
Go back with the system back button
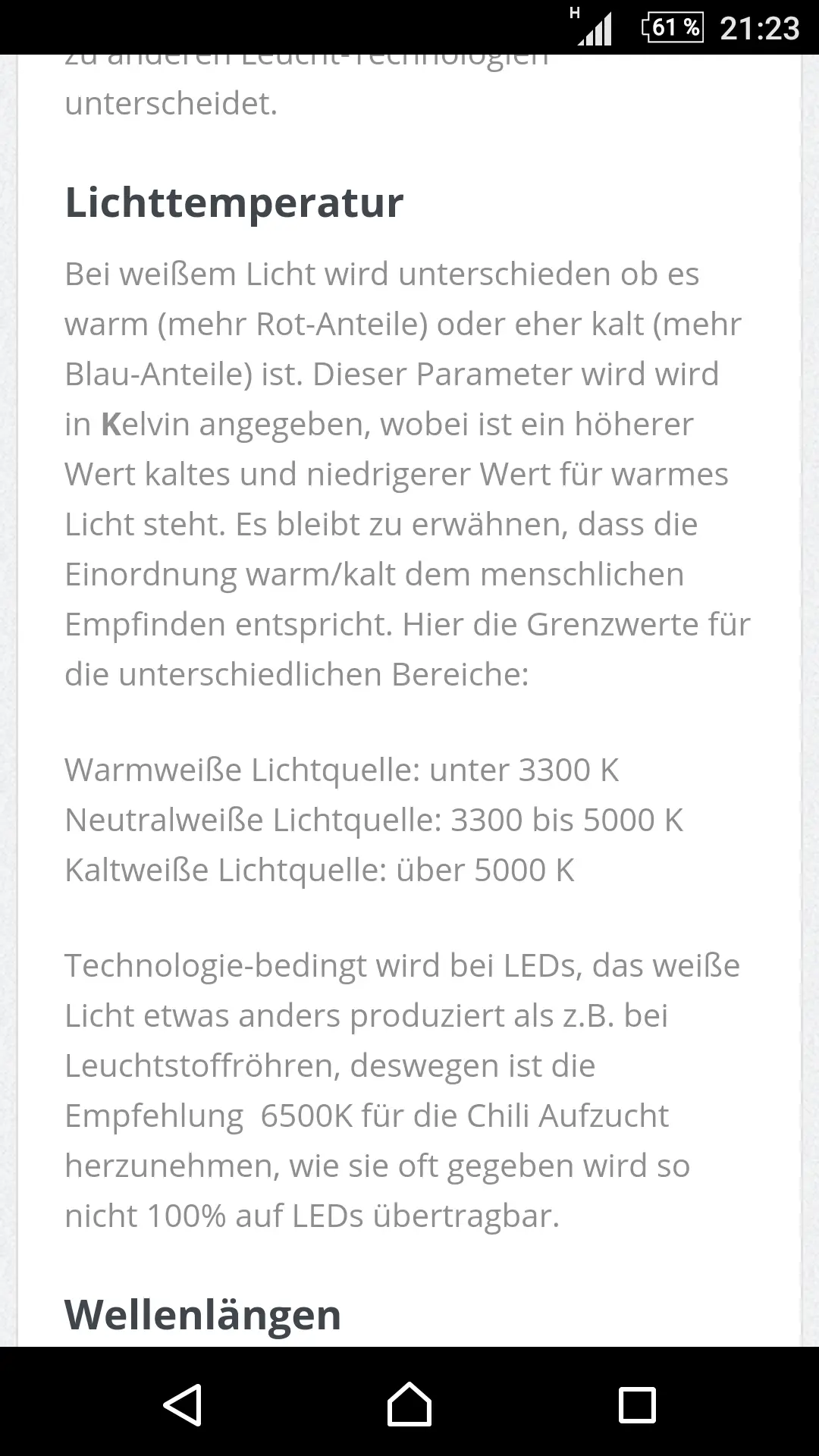[183, 1404]
